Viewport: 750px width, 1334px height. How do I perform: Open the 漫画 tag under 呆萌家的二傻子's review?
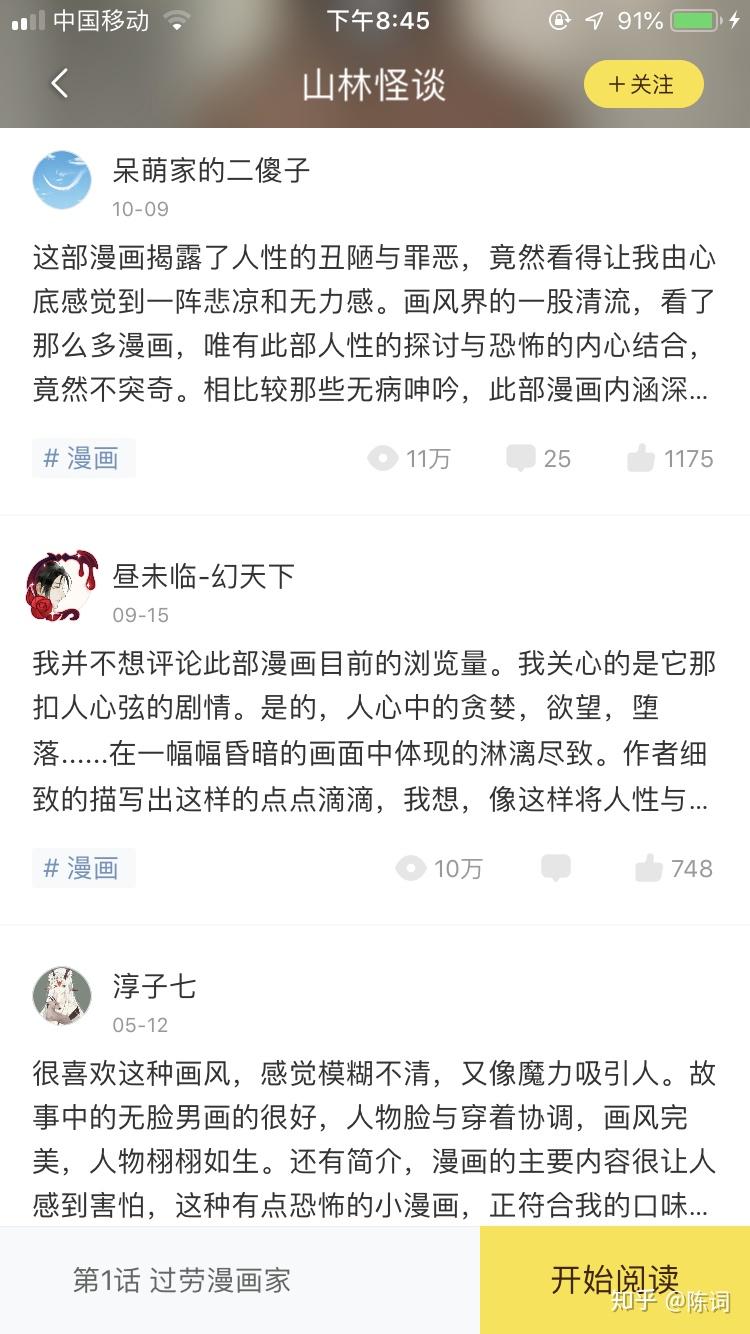pyautogui.click(x=83, y=459)
